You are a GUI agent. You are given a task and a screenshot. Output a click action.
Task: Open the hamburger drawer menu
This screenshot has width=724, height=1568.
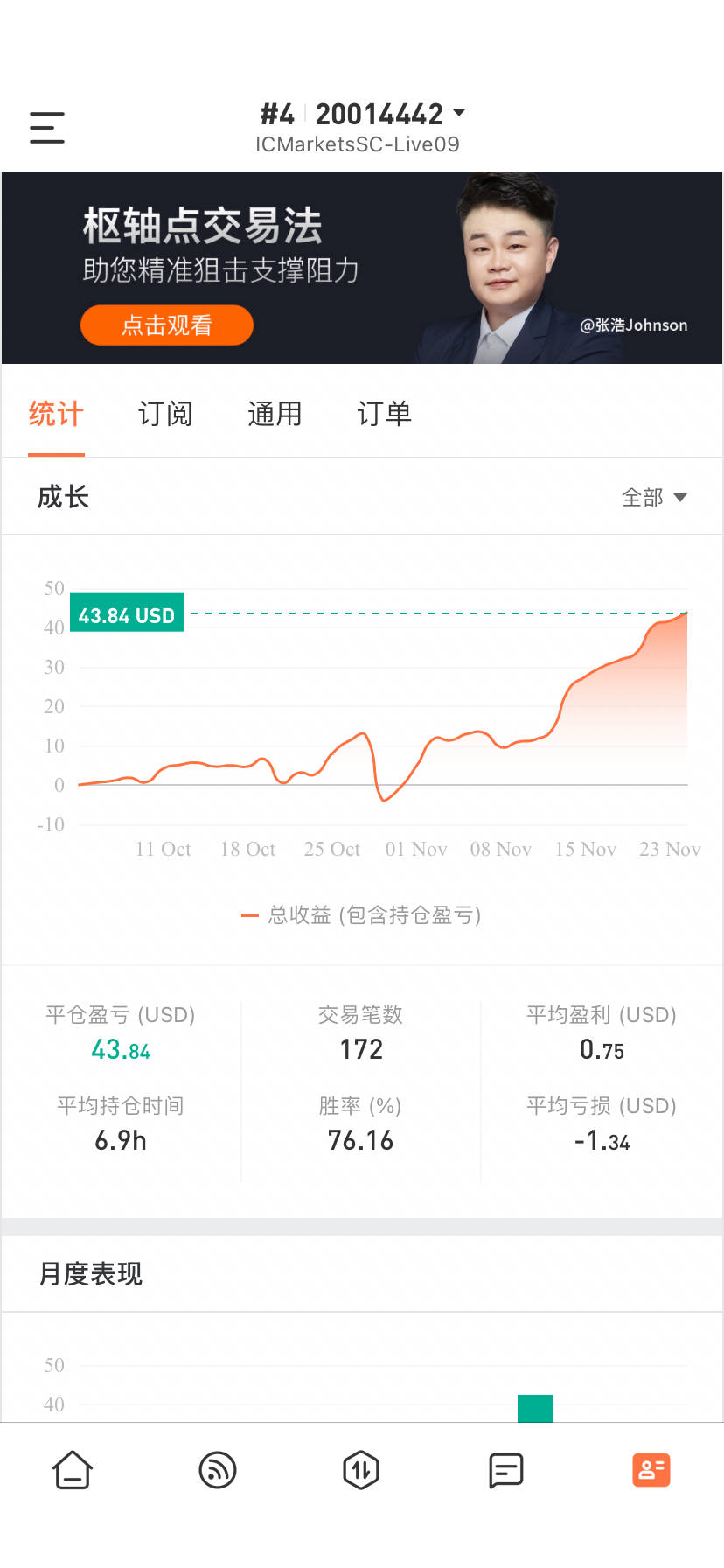(47, 128)
